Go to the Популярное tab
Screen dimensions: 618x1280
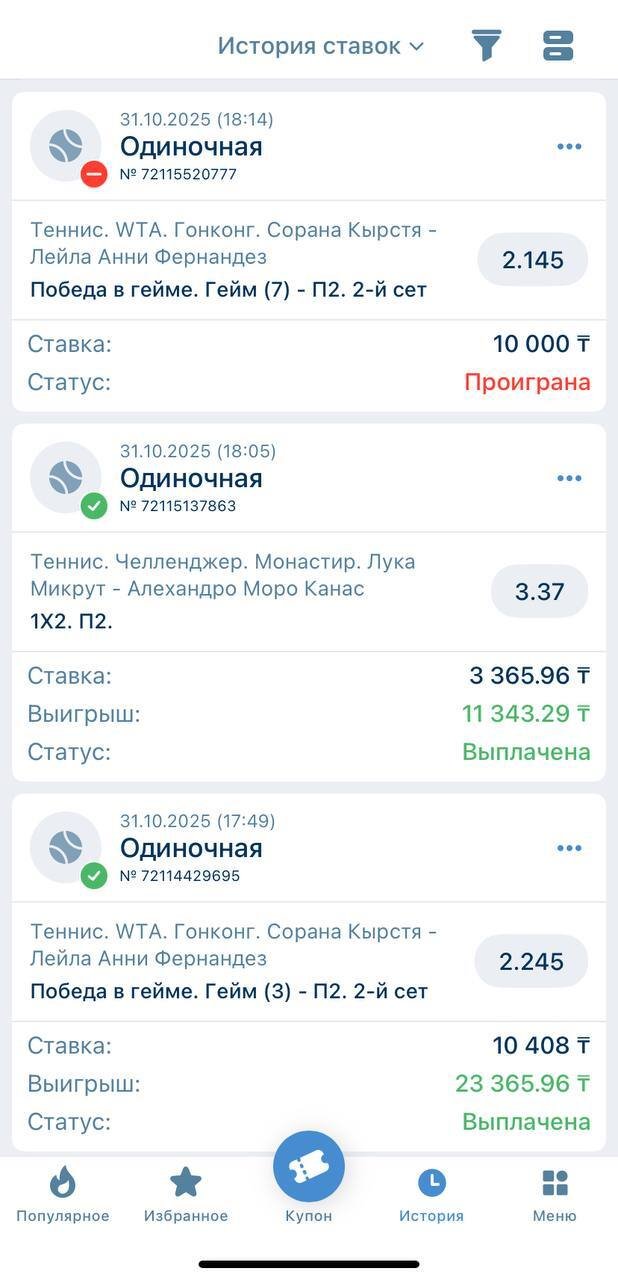click(62, 1195)
